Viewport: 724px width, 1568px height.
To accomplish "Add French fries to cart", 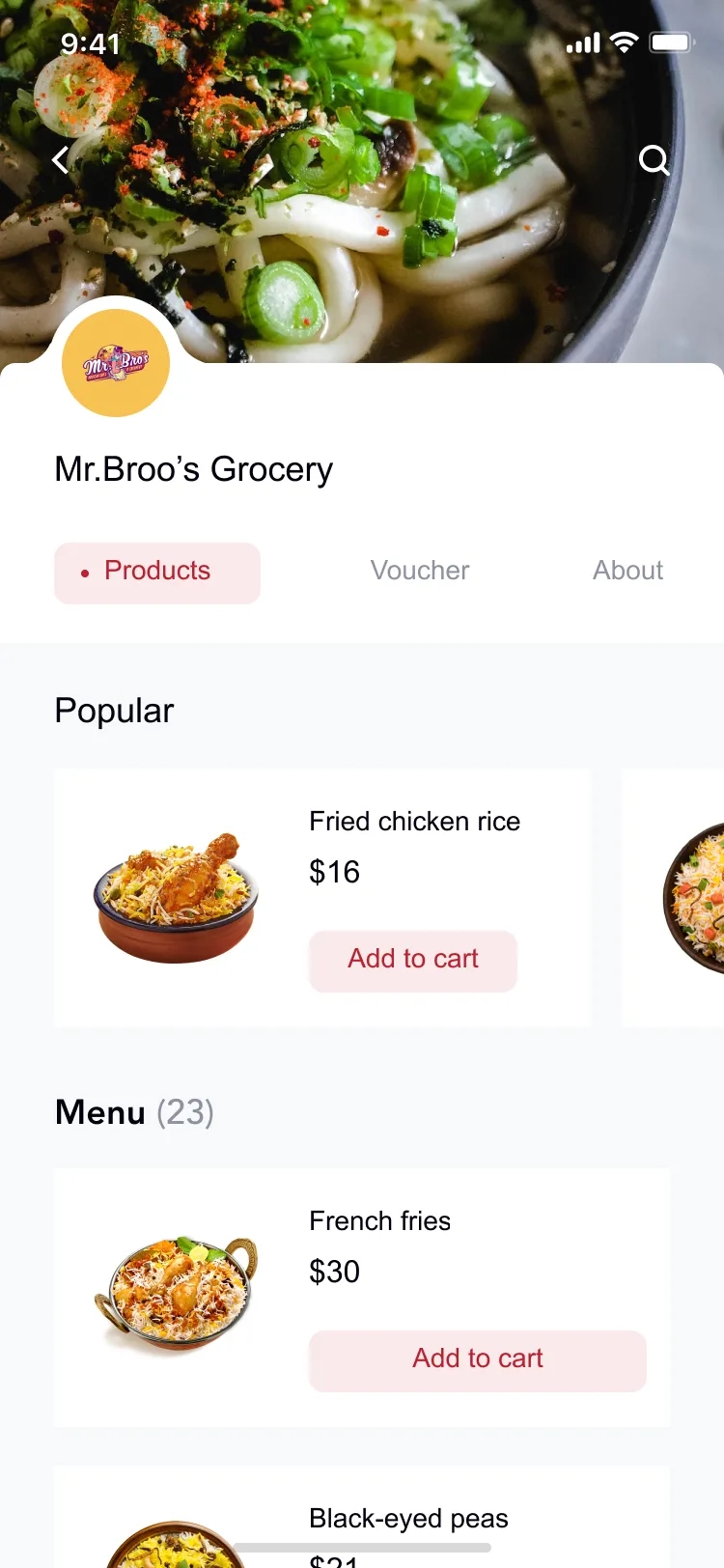I will click(x=478, y=1359).
